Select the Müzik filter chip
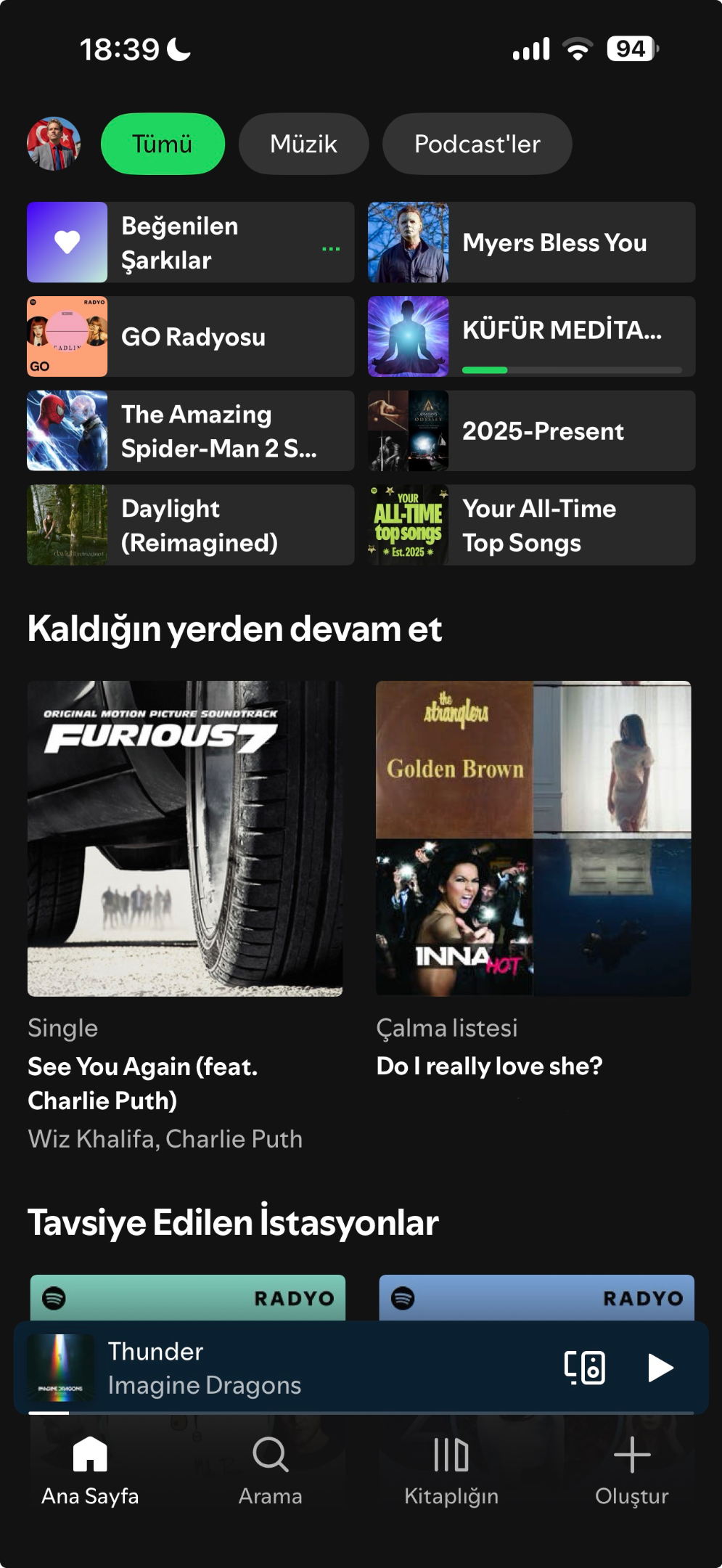This screenshot has height=1568, width=722. (x=303, y=144)
